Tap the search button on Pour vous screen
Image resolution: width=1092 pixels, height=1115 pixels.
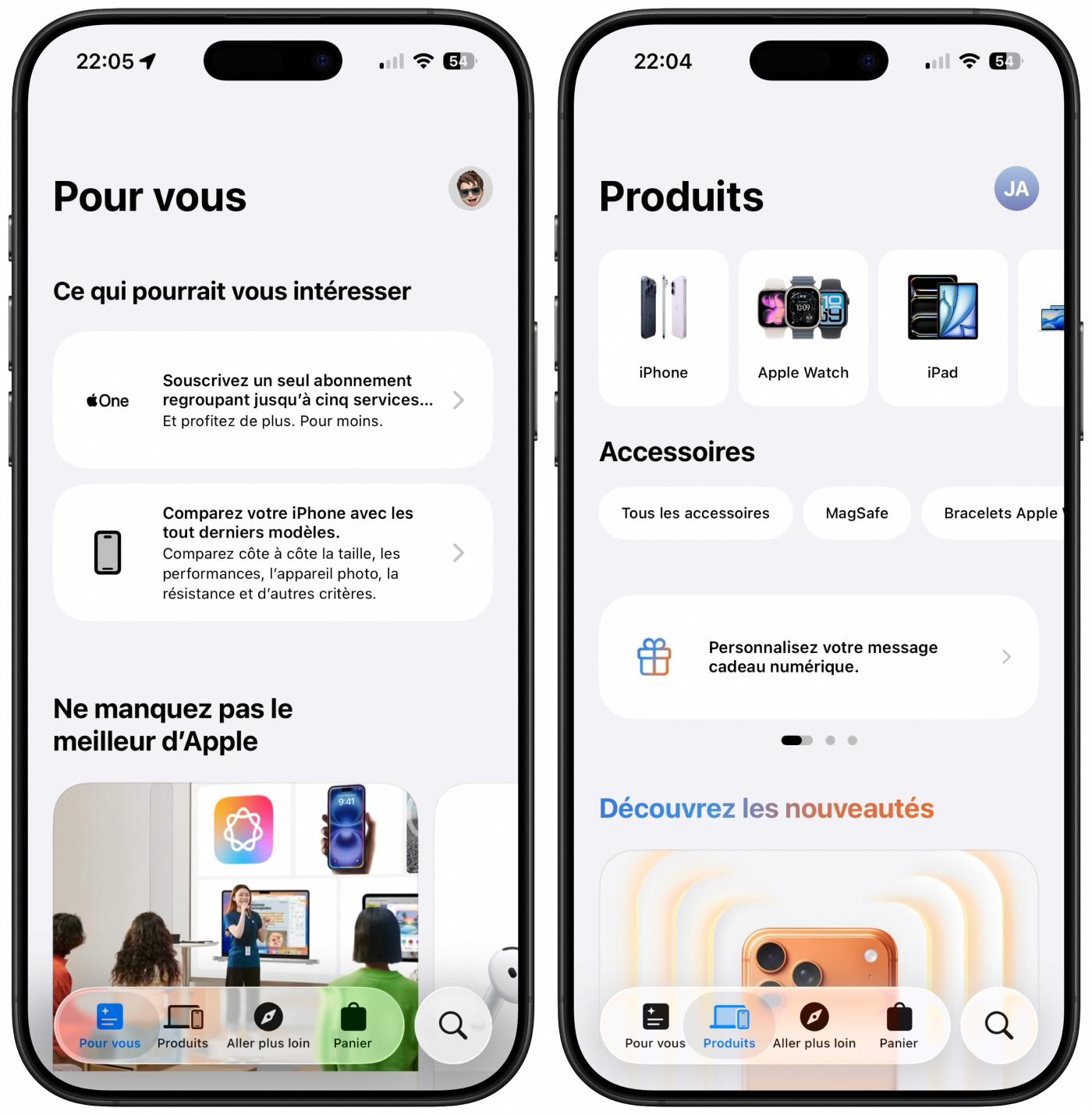452,1025
